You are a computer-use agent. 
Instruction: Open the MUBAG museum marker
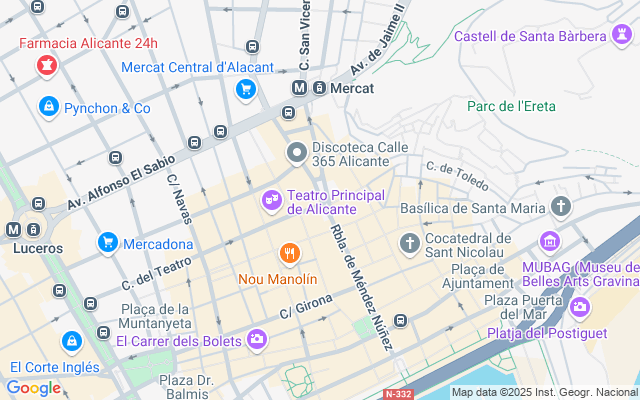point(549,243)
